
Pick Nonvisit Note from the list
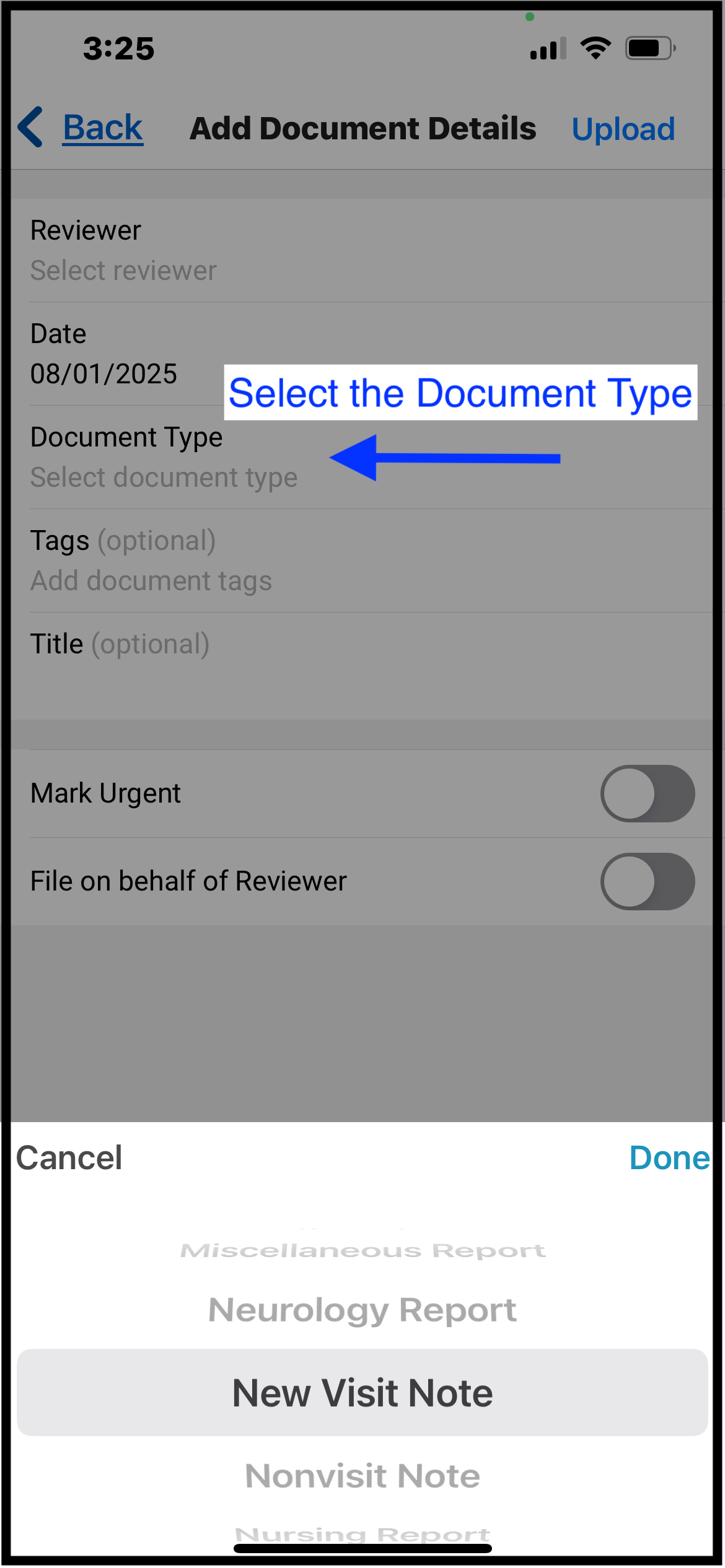click(x=362, y=1476)
